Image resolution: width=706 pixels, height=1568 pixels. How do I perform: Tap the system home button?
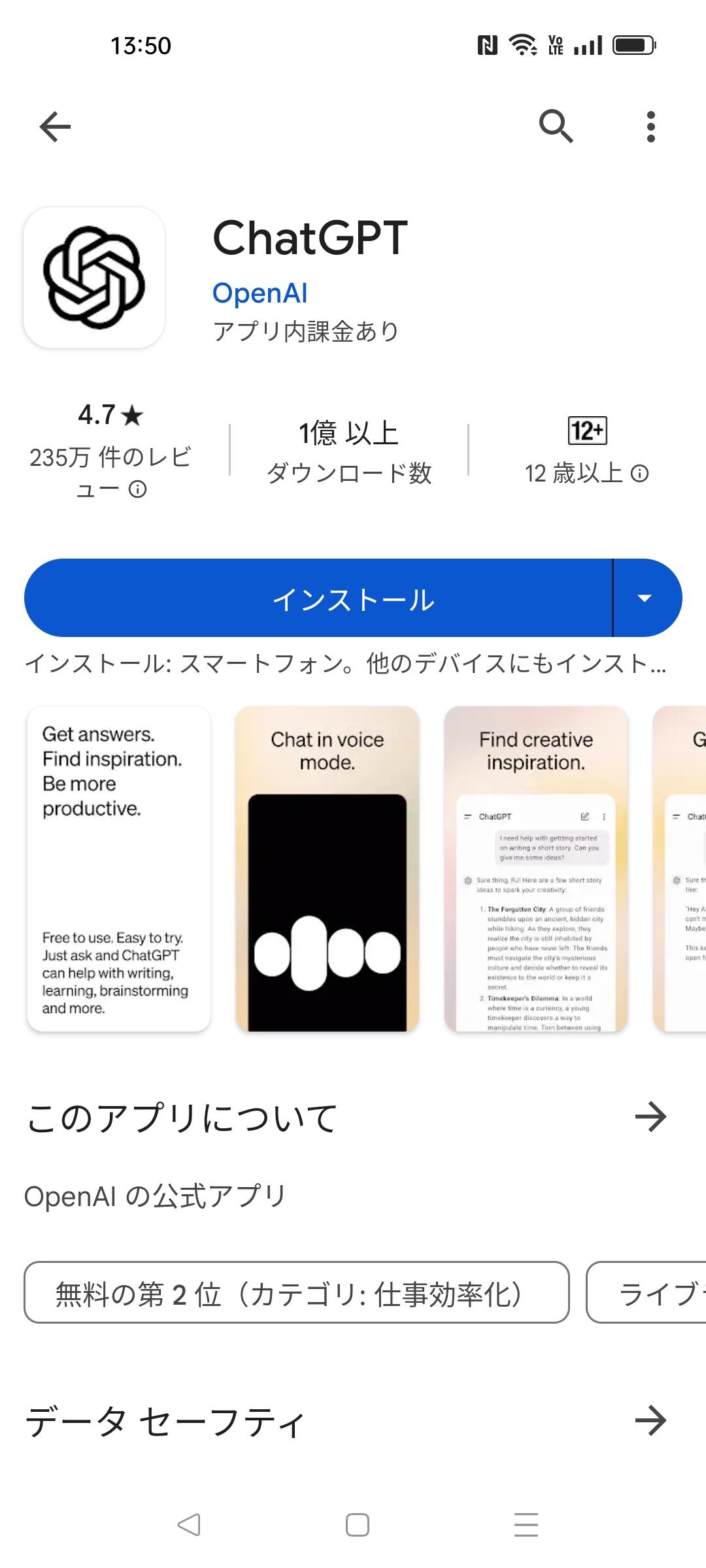click(x=357, y=1525)
